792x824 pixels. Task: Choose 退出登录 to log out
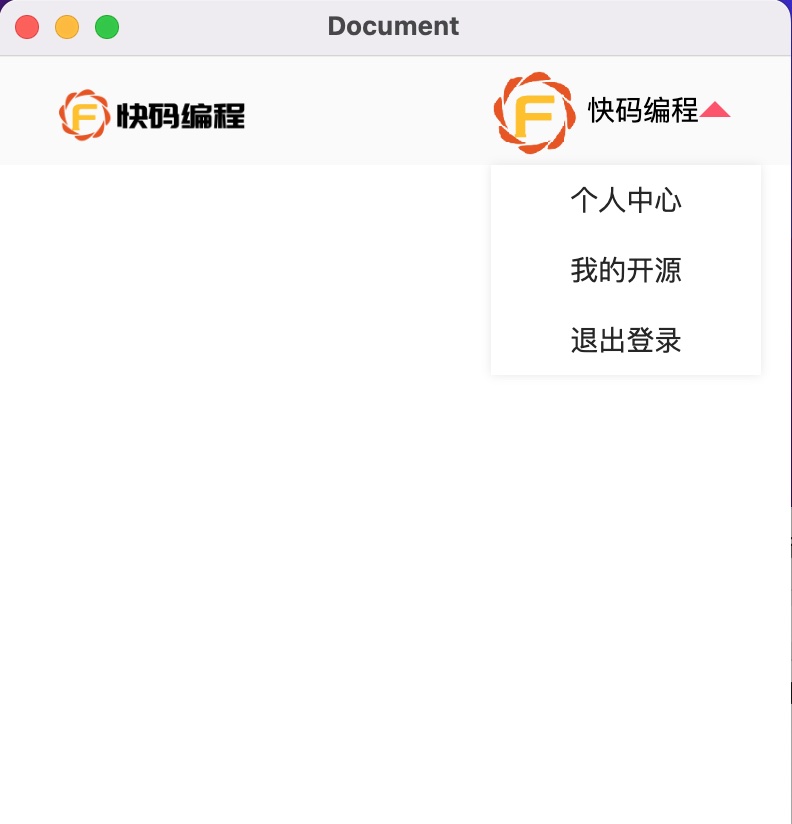626,341
